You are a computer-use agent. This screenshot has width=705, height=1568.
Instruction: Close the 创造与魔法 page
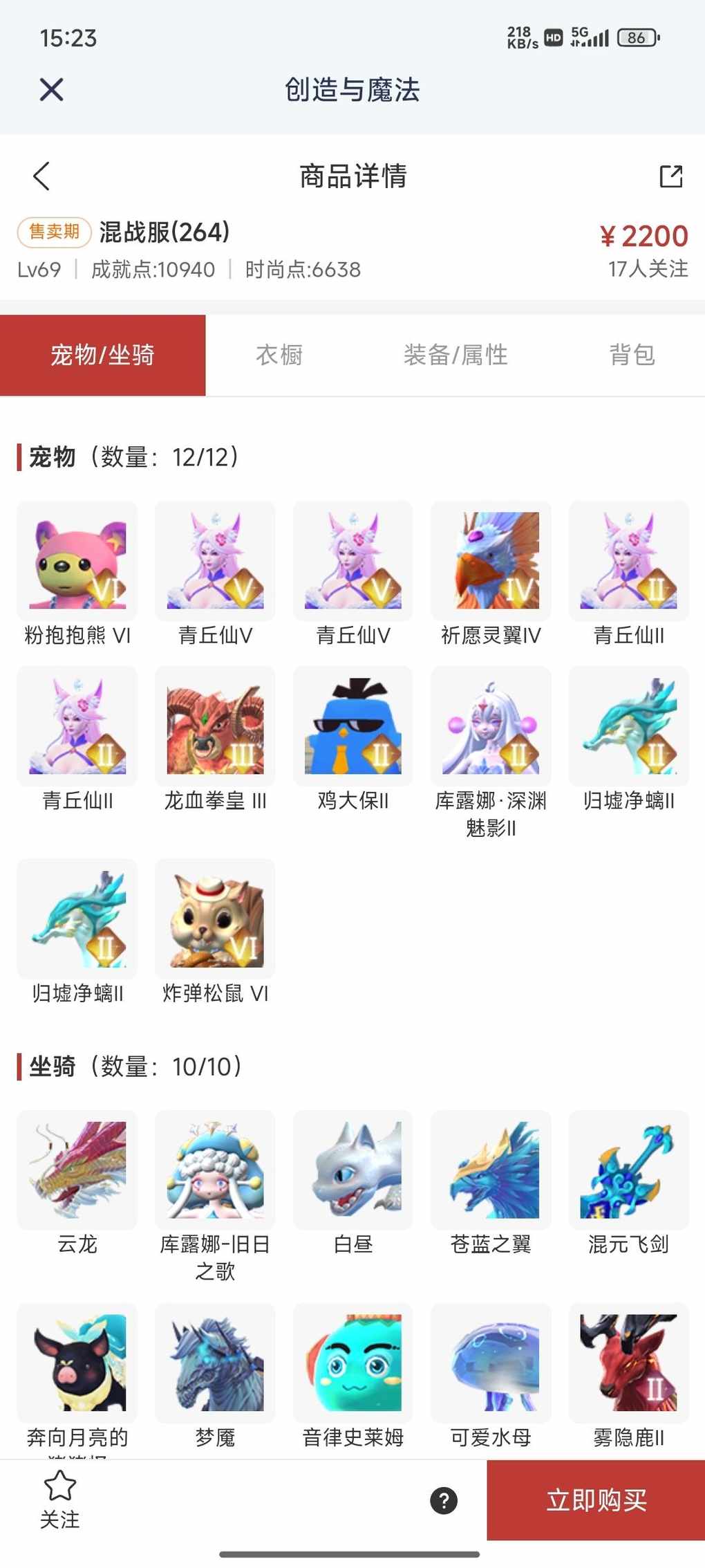click(52, 90)
